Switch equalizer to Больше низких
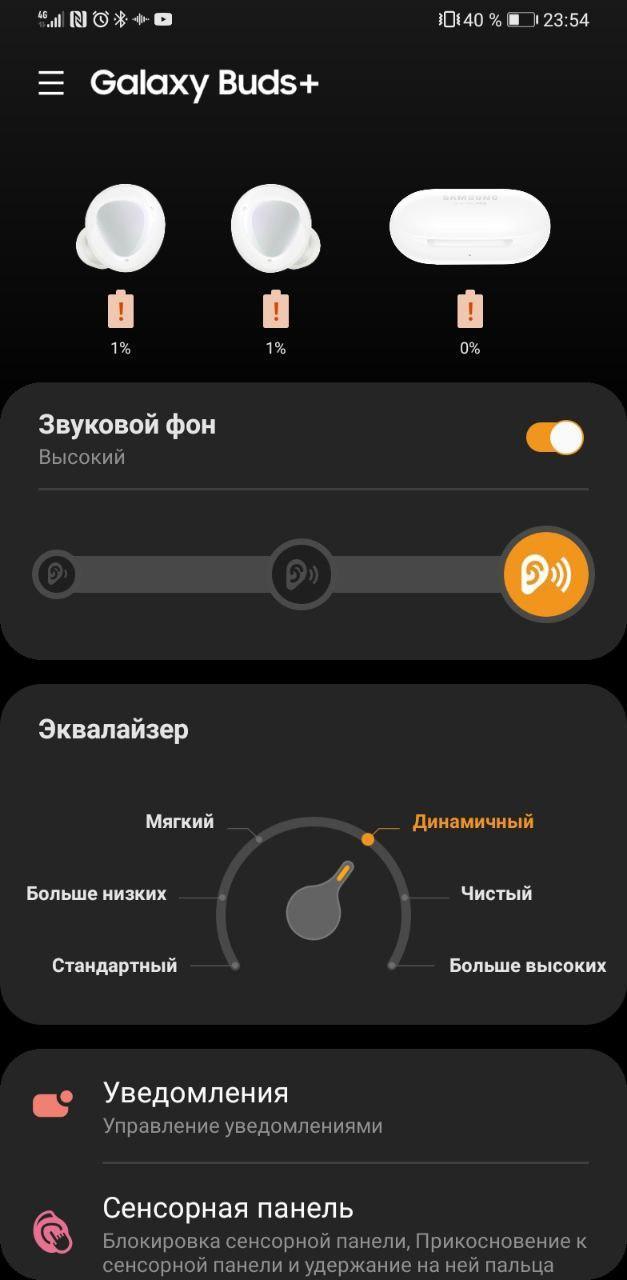This screenshot has height=1280, width=627. tap(97, 894)
